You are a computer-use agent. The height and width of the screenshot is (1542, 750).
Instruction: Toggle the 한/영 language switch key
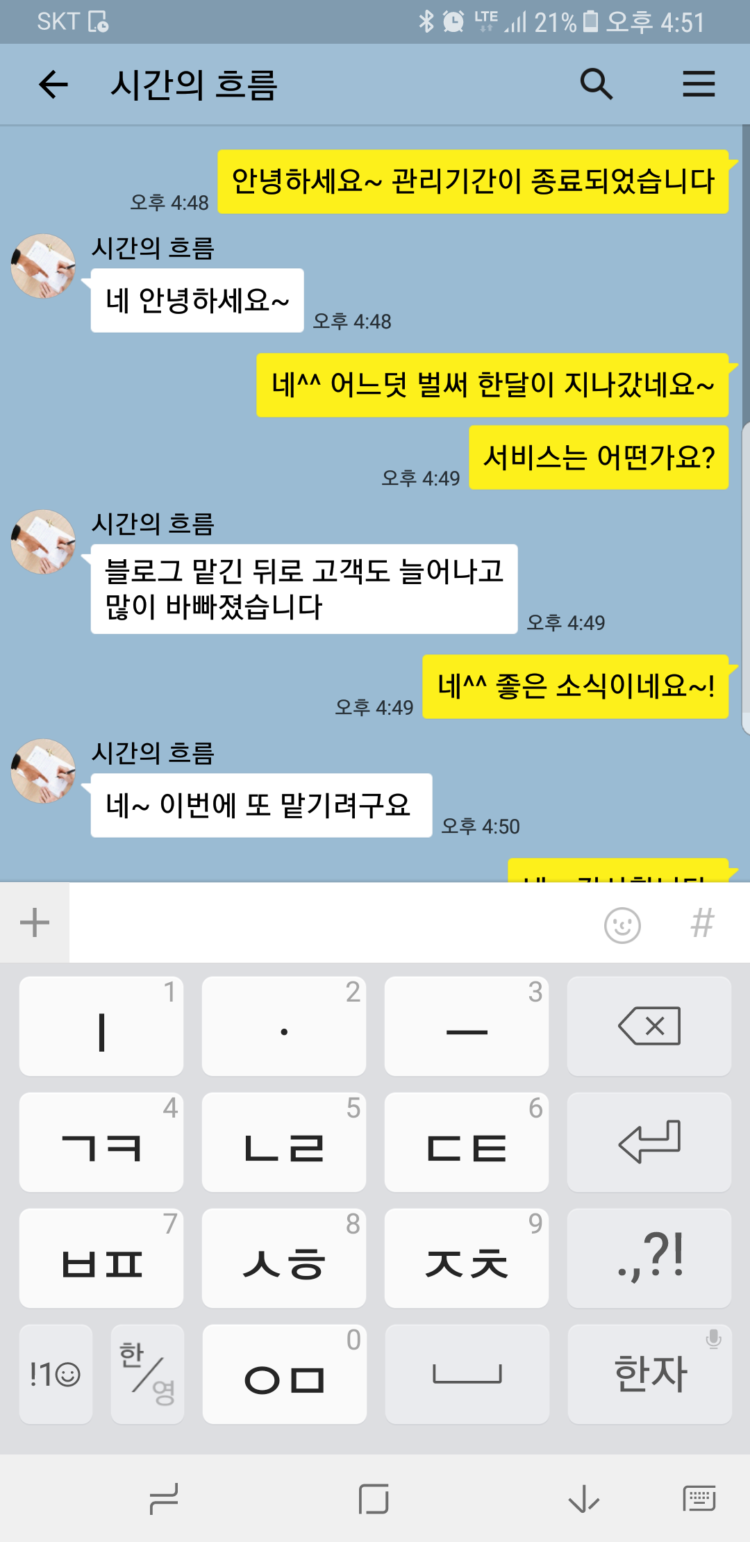point(147,1373)
